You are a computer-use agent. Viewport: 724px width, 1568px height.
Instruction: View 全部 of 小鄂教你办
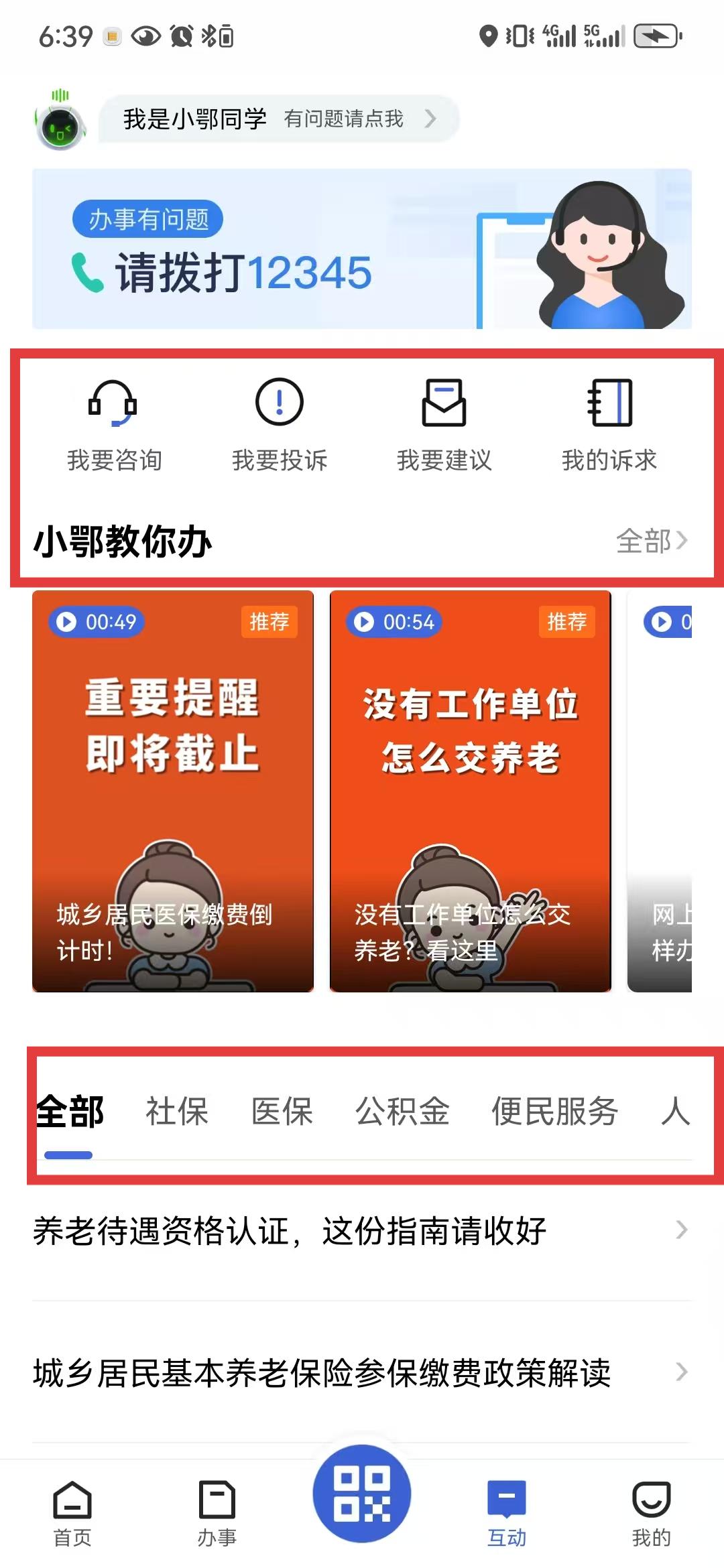point(652,541)
